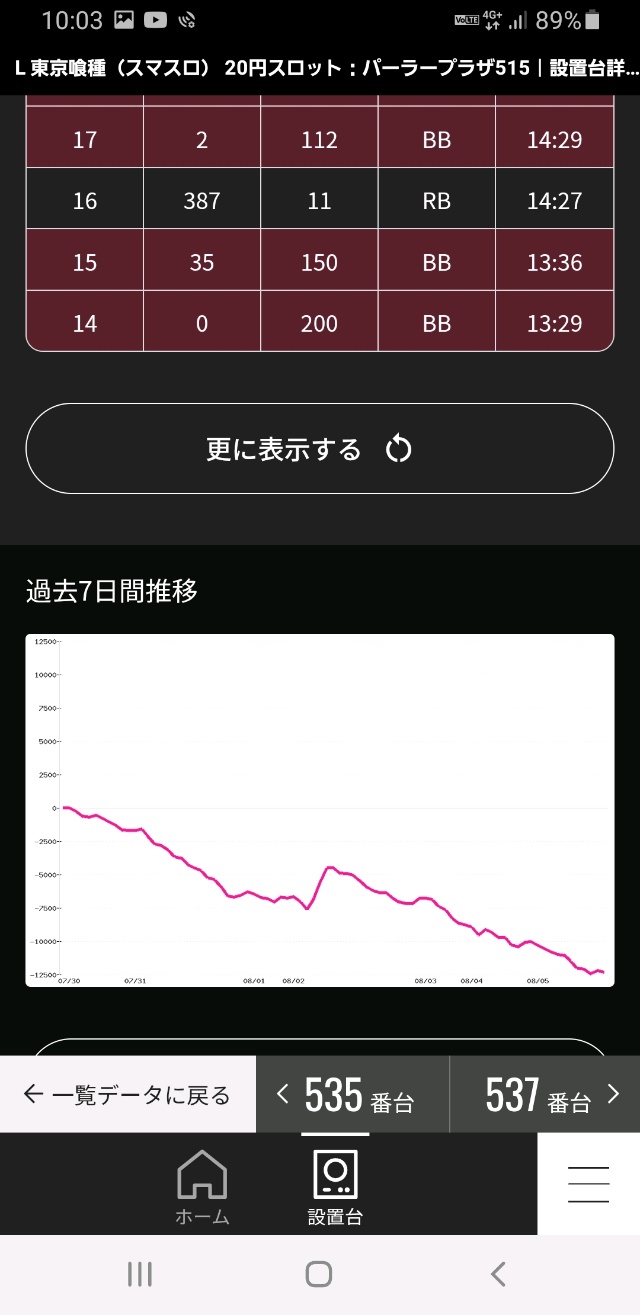Image resolution: width=640 pixels, height=1315 pixels.
Task: Return to the list via 一覧データに戻る
Action: (x=128, y=1095)
